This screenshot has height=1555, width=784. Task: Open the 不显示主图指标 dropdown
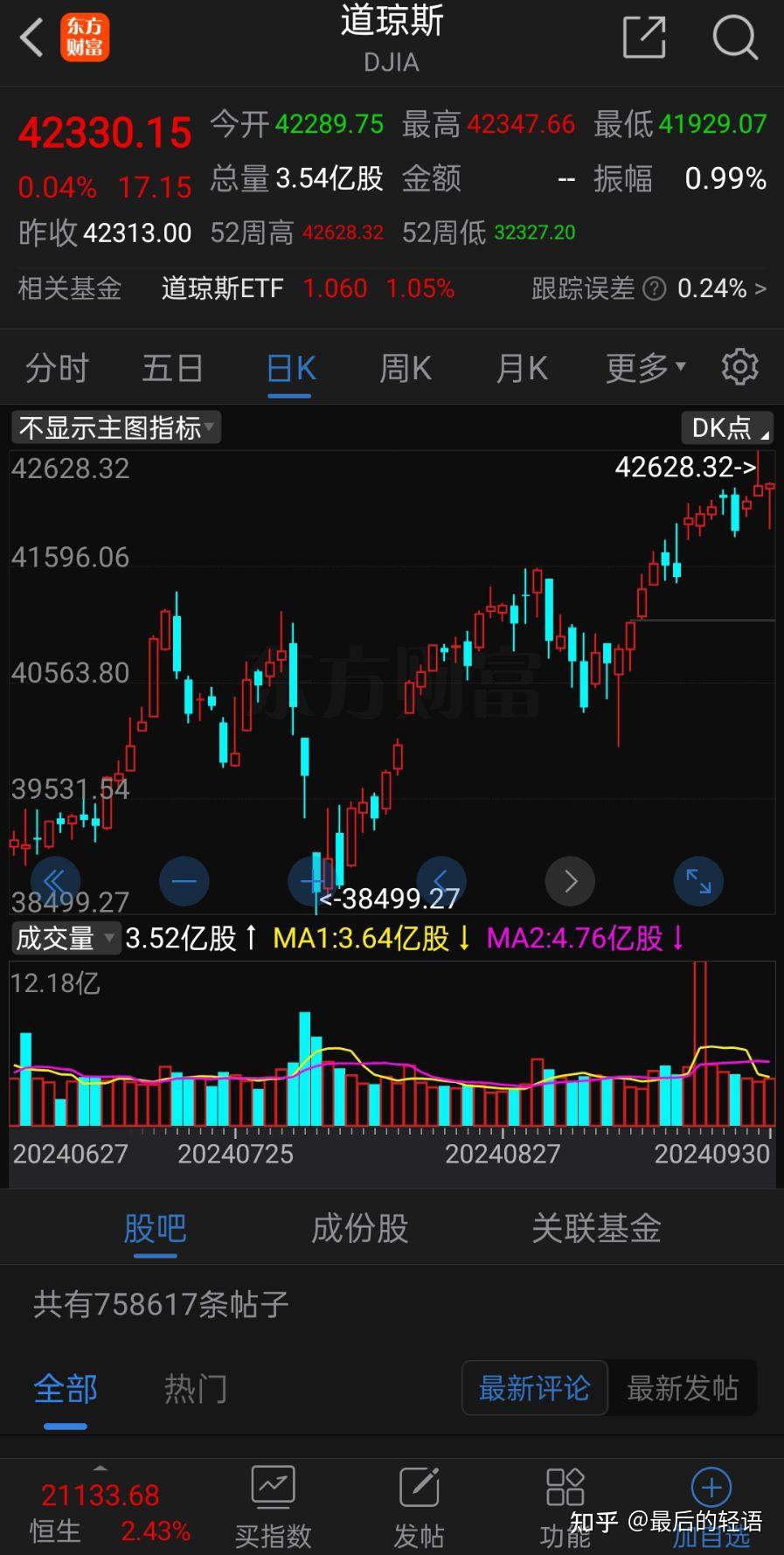click(114, 427)
